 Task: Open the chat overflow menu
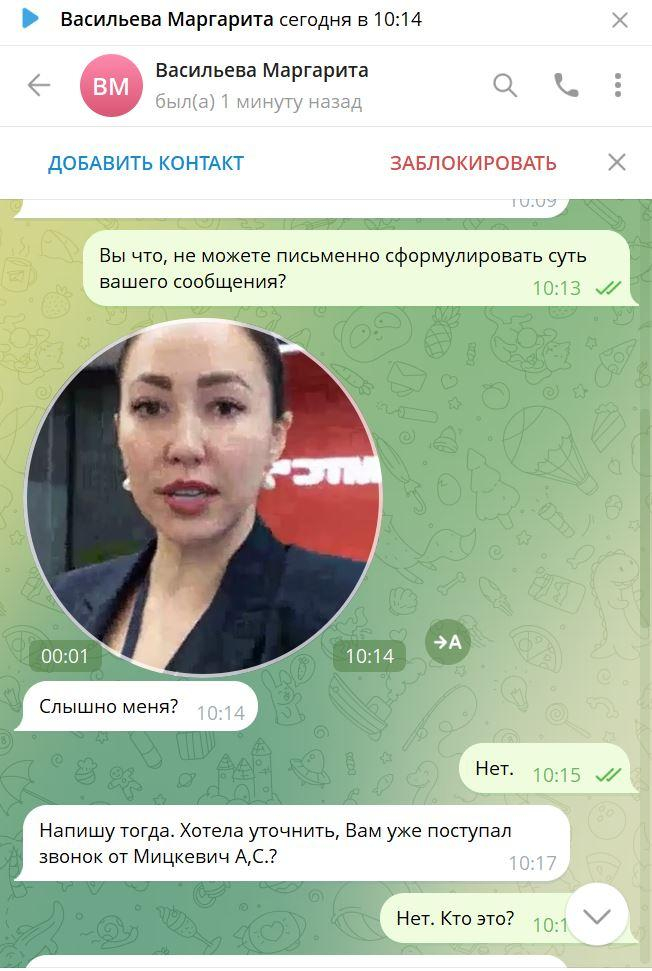pos(618,86)
